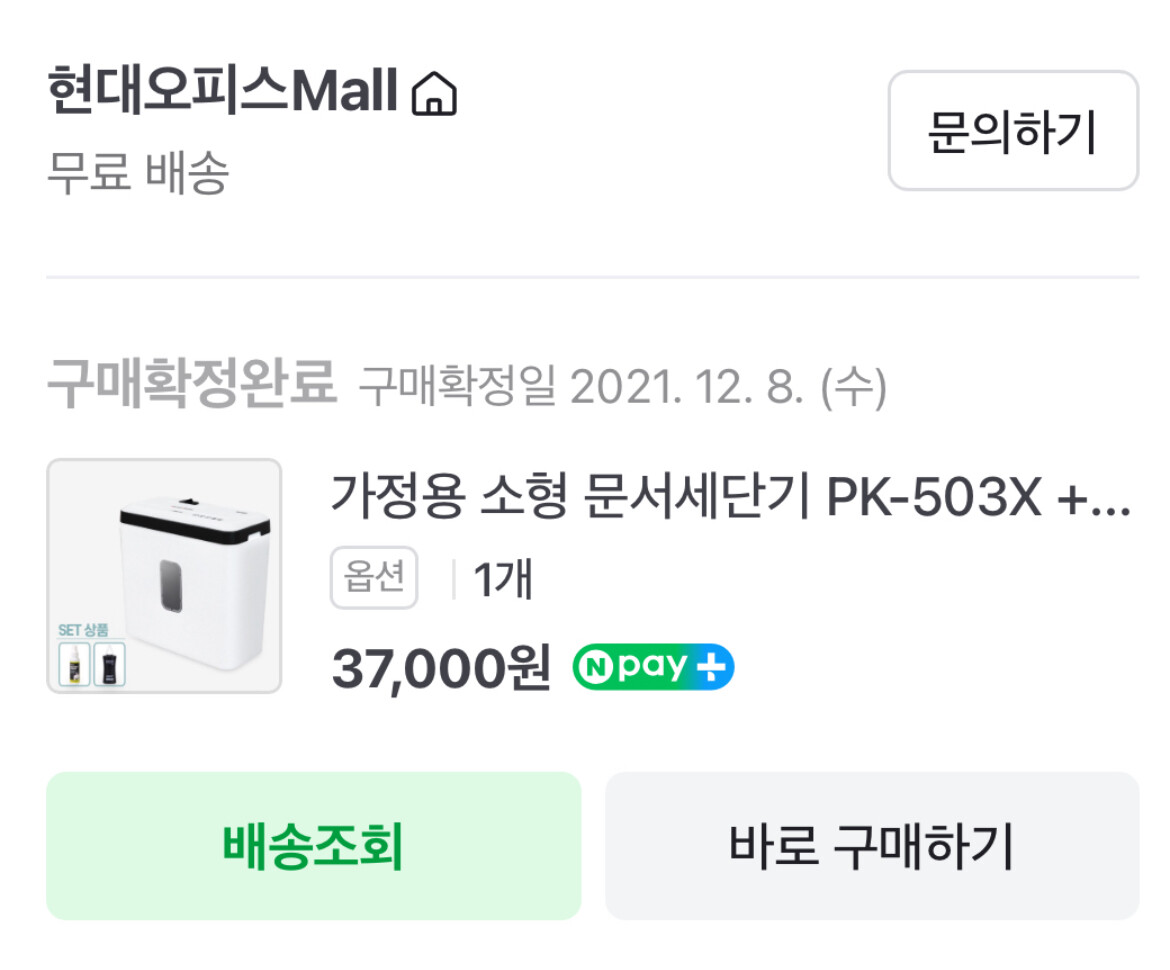Screen dimensions: 1170x970
Task: Open the shredder product thumbnail
Action: [x=165, y=576]
